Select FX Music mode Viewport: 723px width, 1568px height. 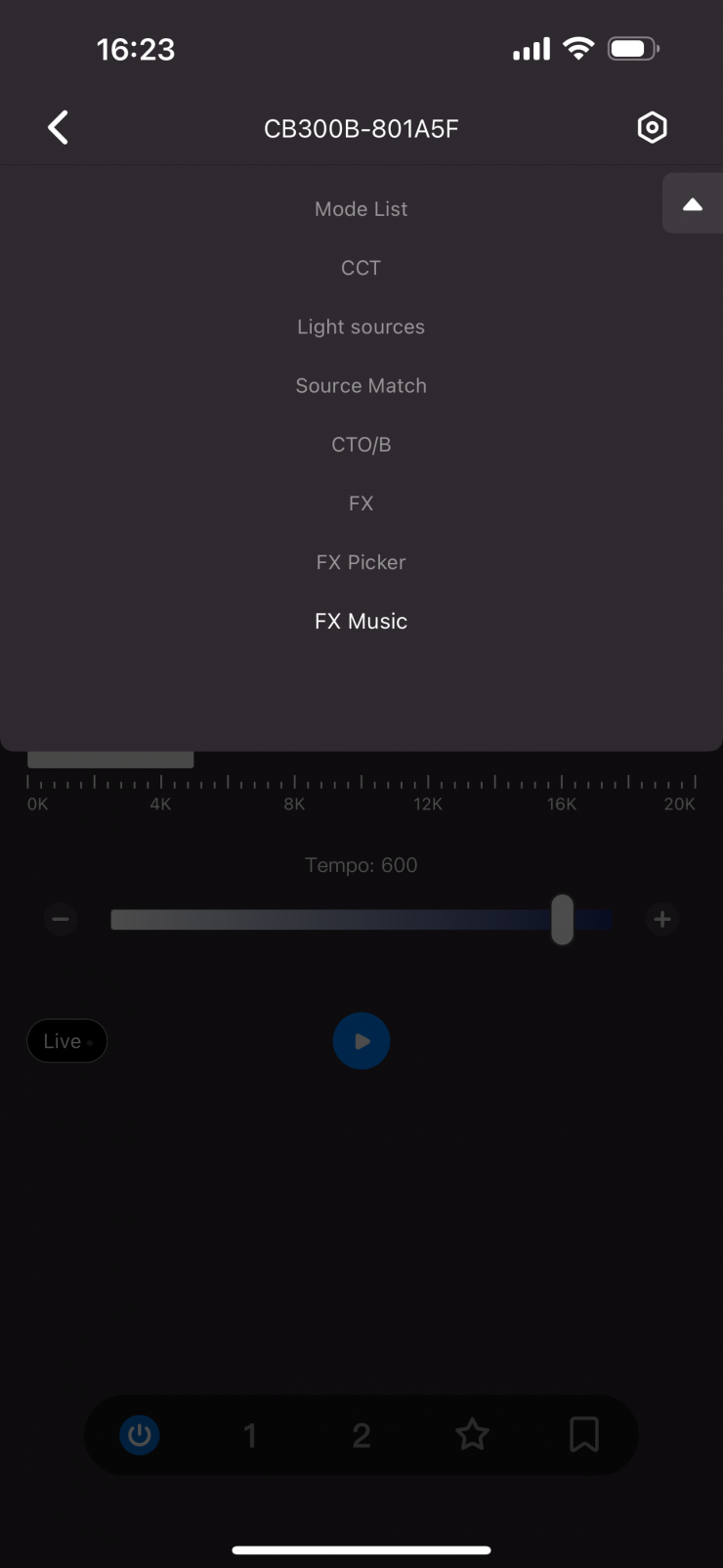pos(361,621)
